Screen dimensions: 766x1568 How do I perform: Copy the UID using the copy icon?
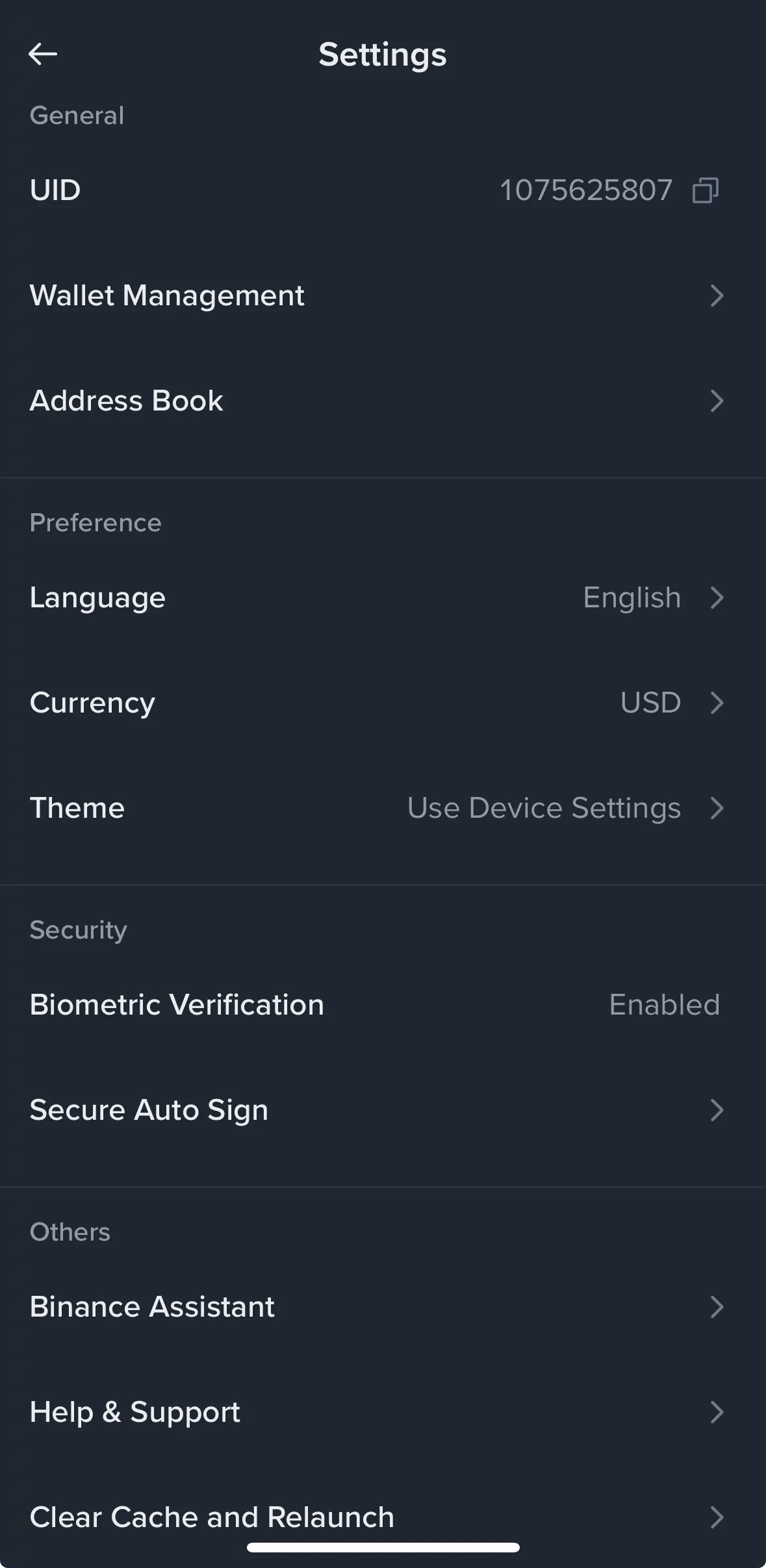tap(706, 190)
